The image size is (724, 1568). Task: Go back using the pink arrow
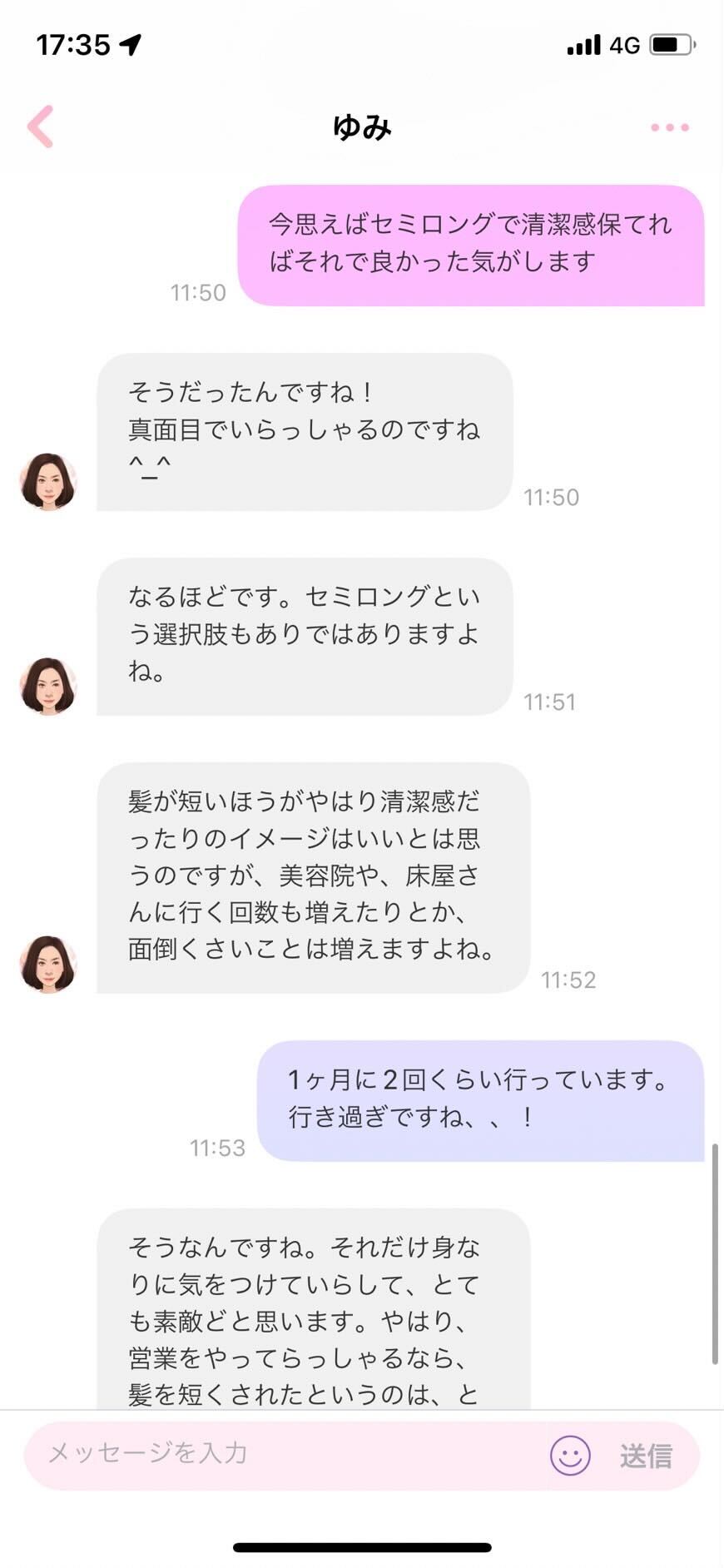[40, 127]
